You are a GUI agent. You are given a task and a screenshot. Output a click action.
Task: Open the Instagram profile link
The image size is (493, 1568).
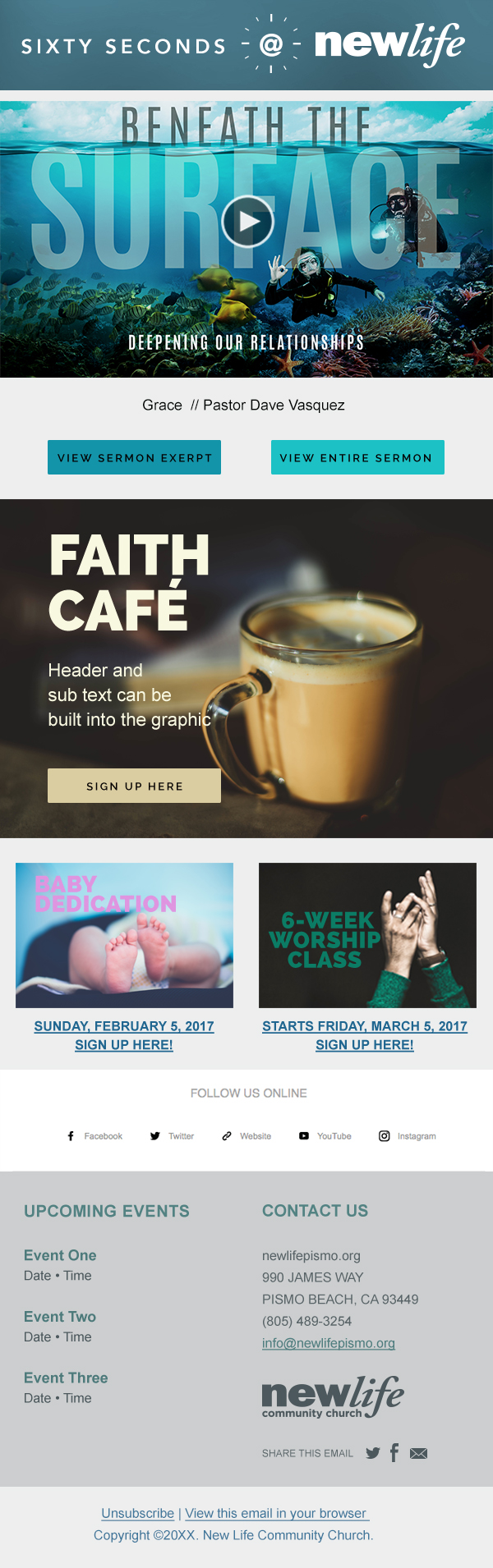408,1136
